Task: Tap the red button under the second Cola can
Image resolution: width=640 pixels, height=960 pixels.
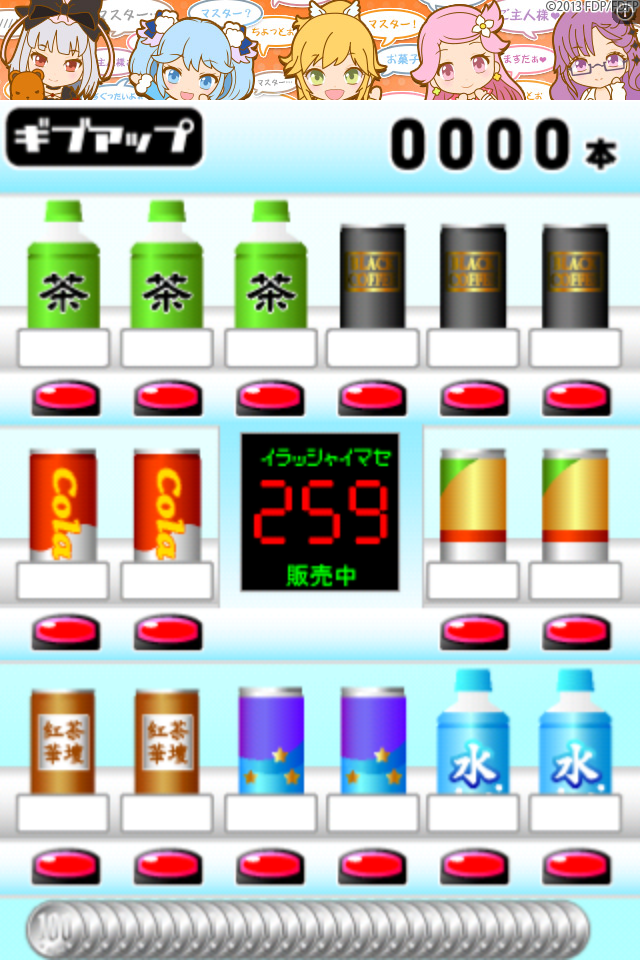Action: (168, 632)
